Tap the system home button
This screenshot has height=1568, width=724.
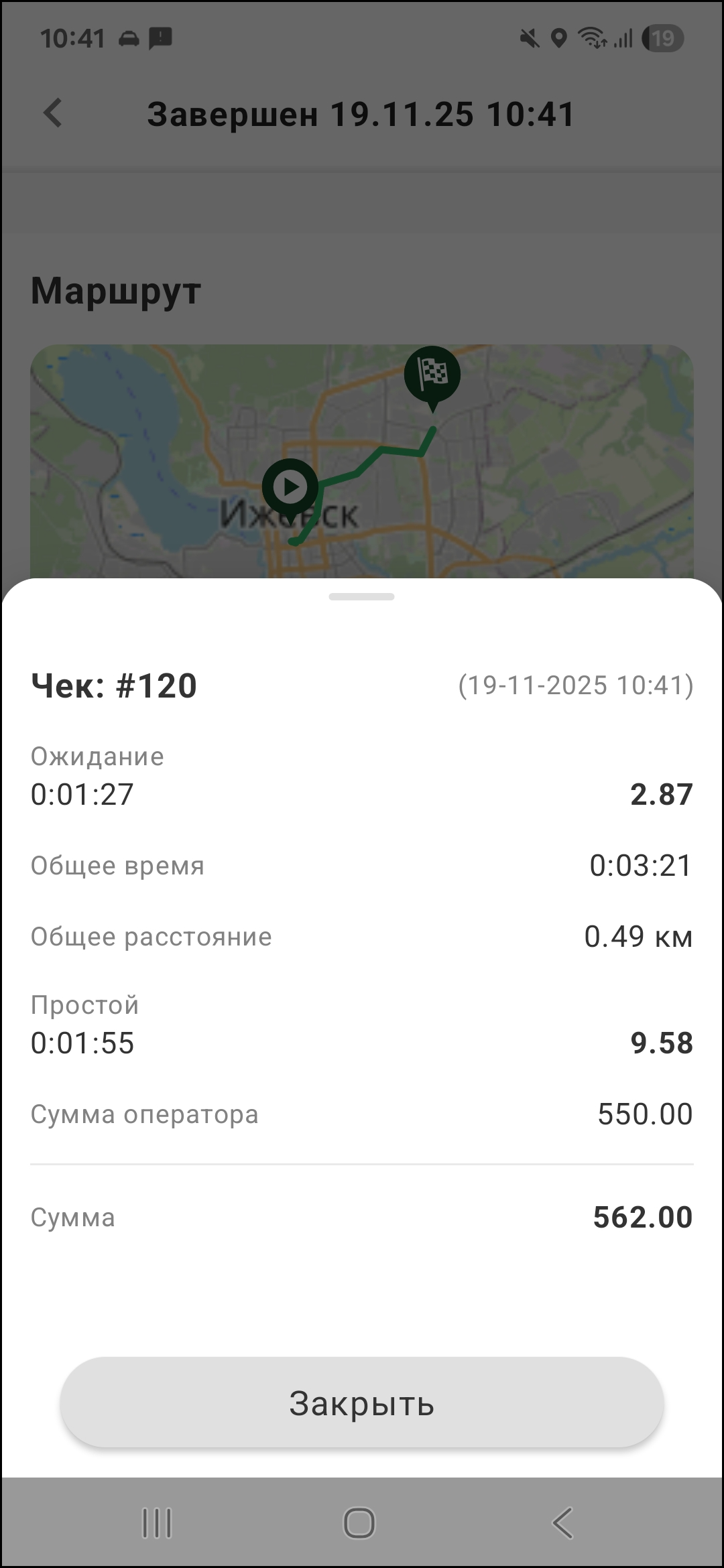(x=359, y=1523)
